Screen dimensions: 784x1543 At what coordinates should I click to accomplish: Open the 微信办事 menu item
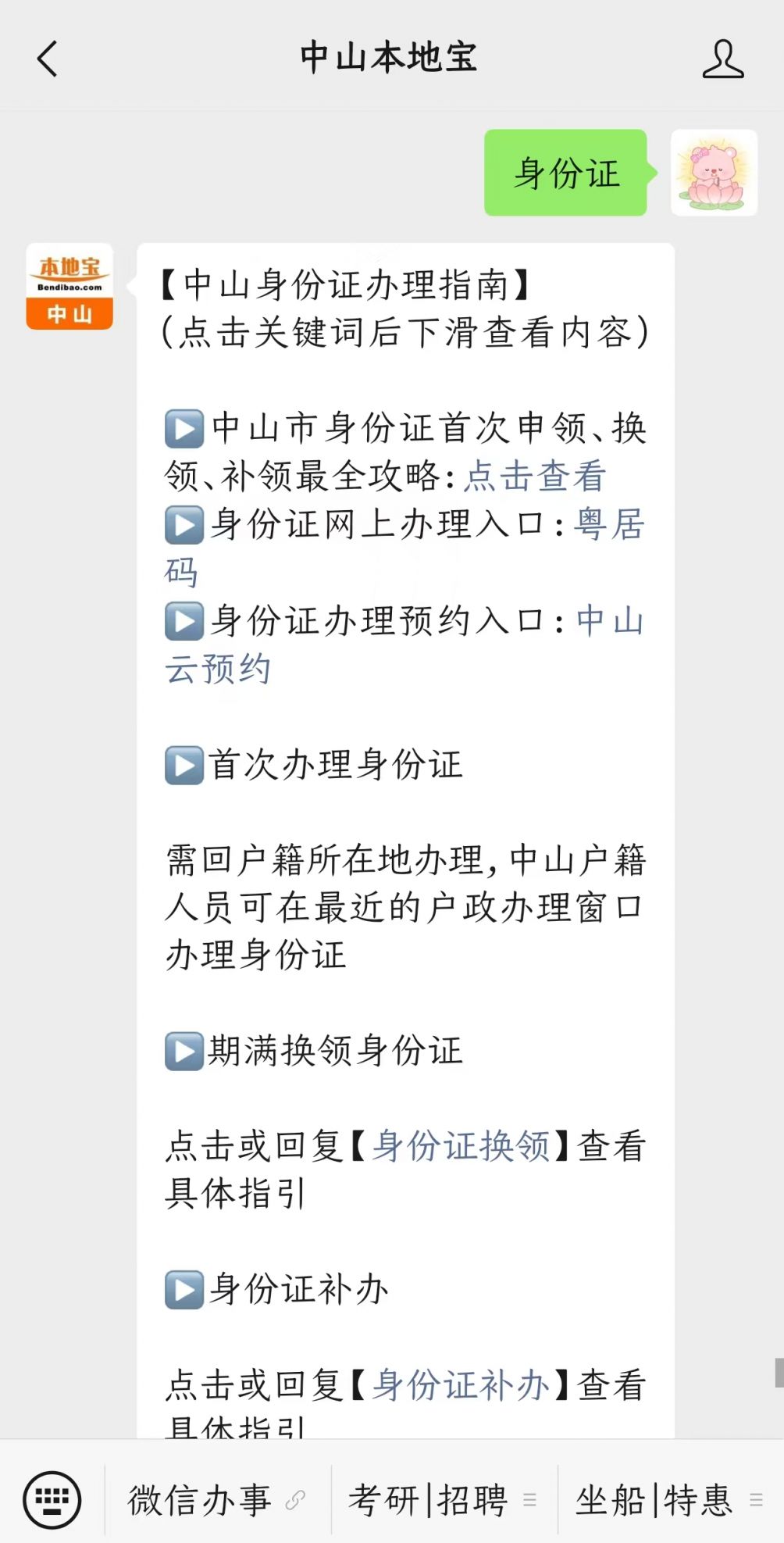pyautogui.click(x=218, y=1500)
